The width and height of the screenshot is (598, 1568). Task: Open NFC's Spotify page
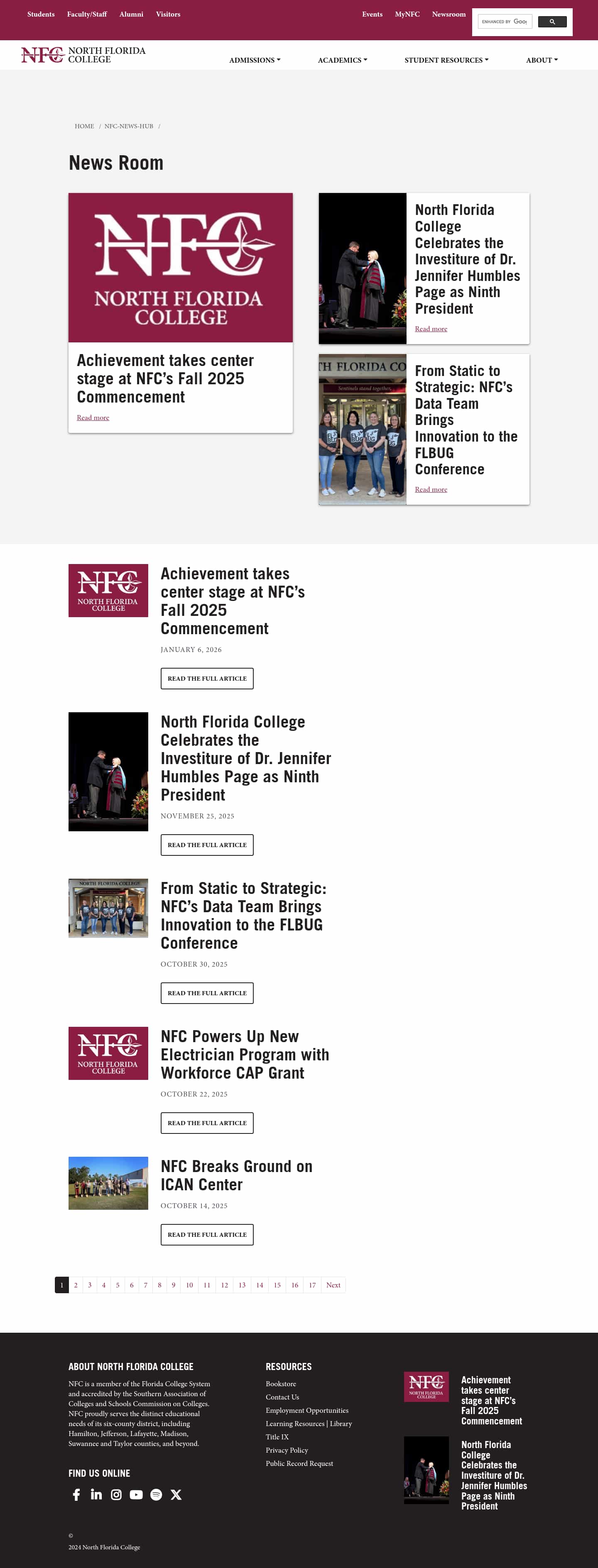(x=157, y=1495)
